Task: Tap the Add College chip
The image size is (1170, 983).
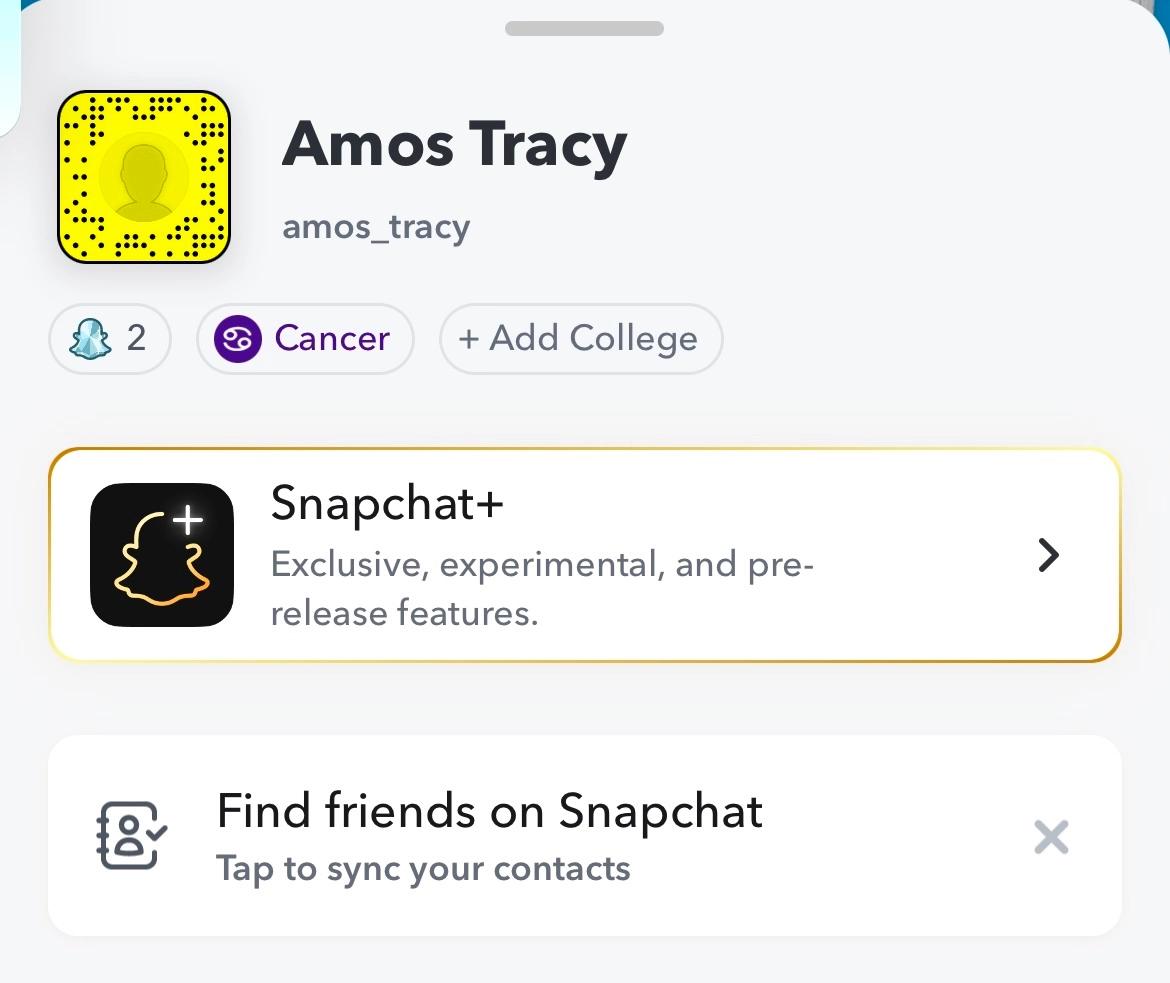Action: pos(580,339)
